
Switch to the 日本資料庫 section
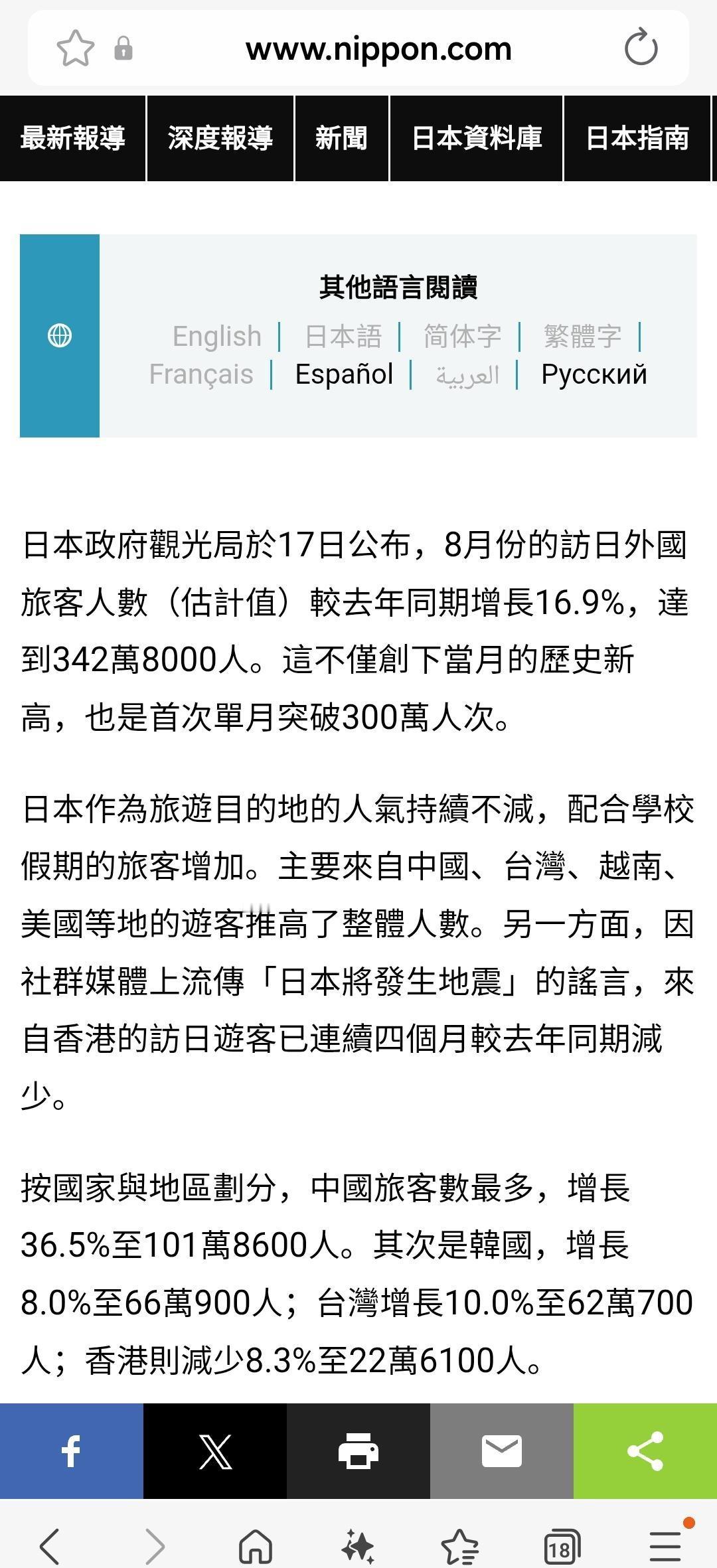coord(477,139)
